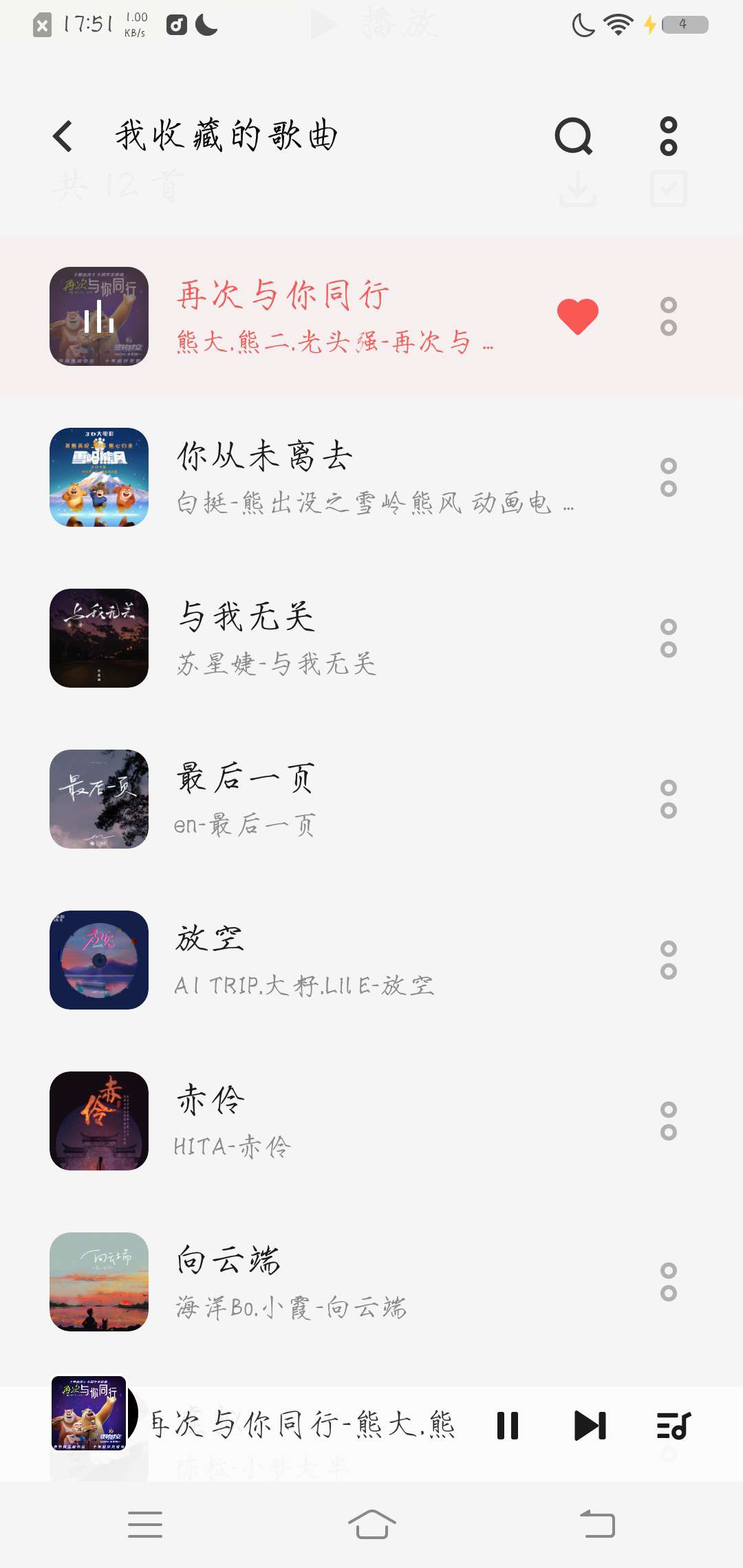Screen dimensions: 743x1568
Task: Go to the system home screen
Action: tap(371, 1525)
